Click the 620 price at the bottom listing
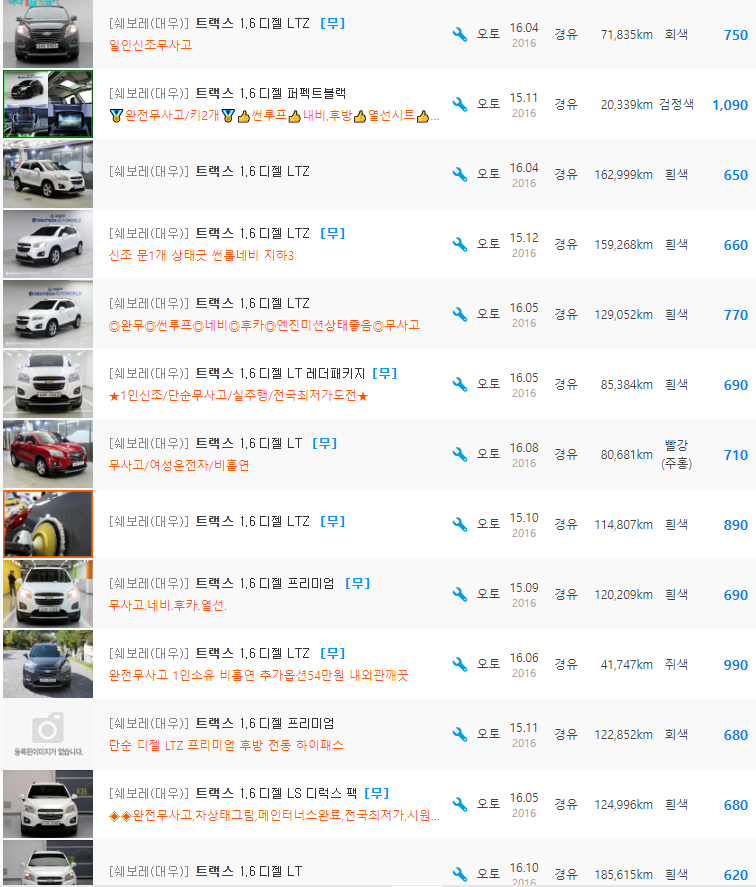Viewport: 756px width, 887px height. (x=737, y=874)
